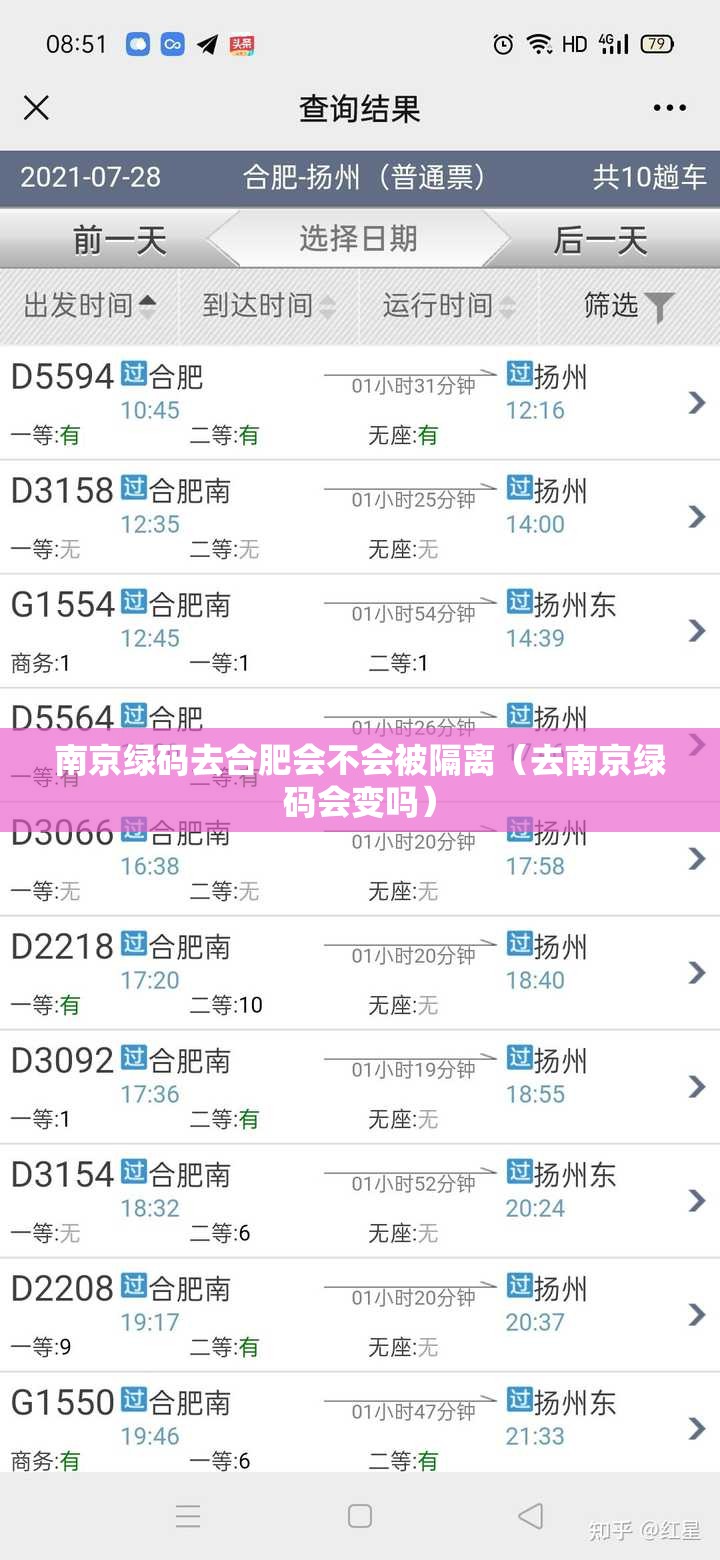Go to the previous day (前一天)
Screen dimensions: 720x1560
tap(120, 240)
